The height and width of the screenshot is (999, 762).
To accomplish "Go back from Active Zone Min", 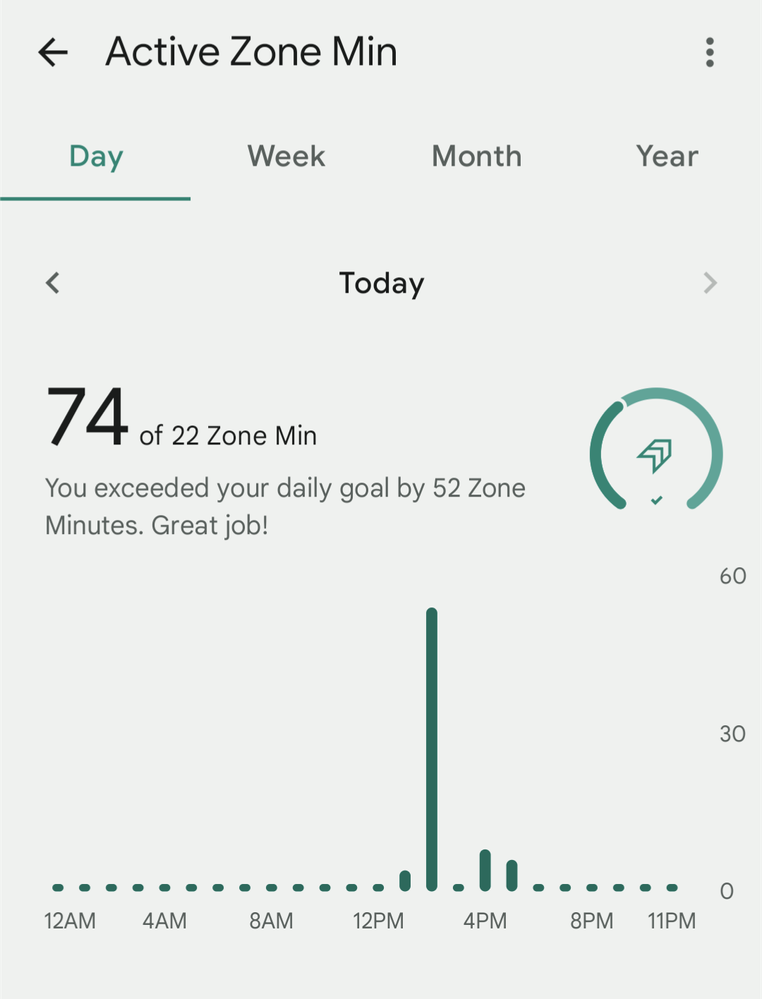I will 53,53.
